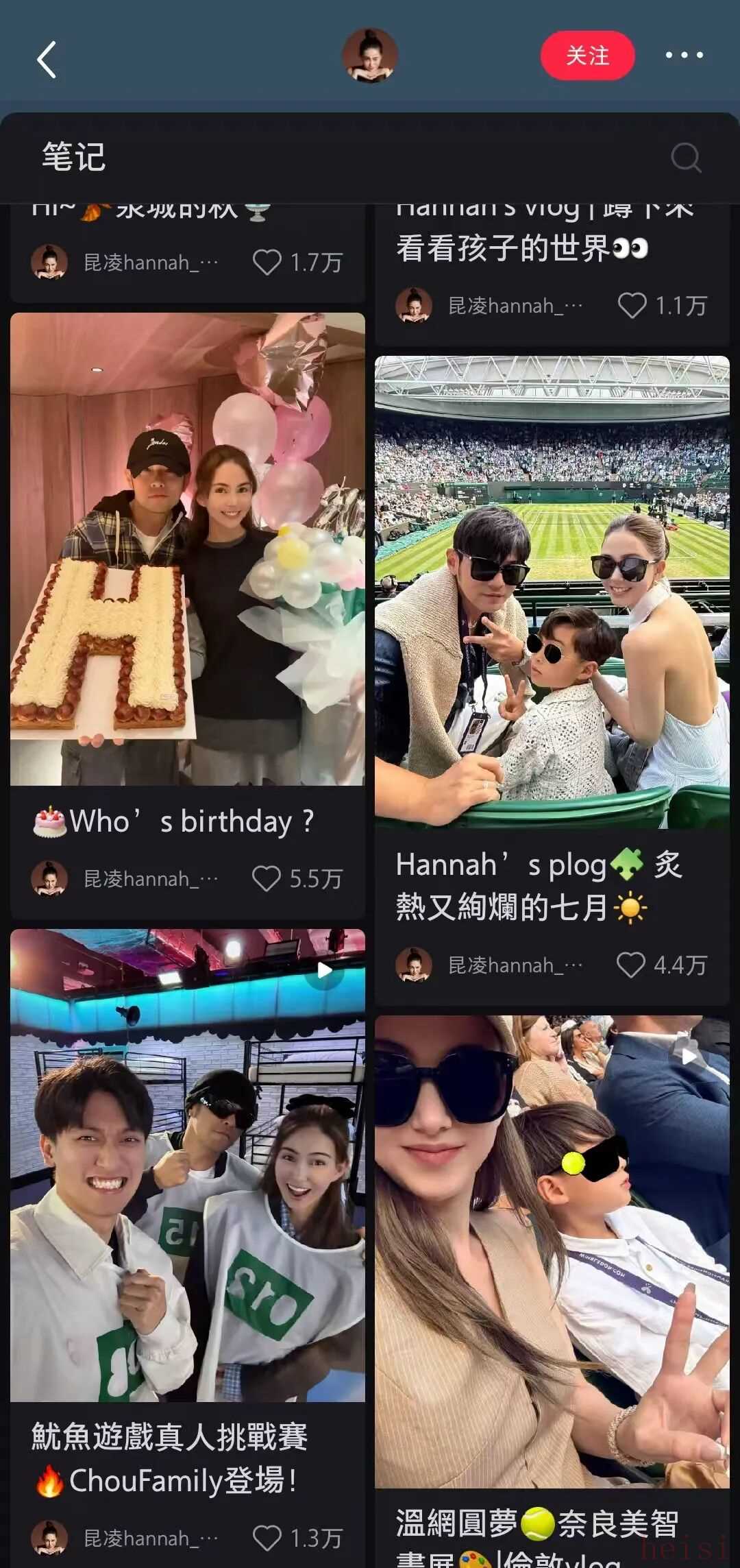Image resolution: width=740 pixels, height=1568 pixels.
Task: Open the three-dot overflow menu
Action: [x=684, y=56]
